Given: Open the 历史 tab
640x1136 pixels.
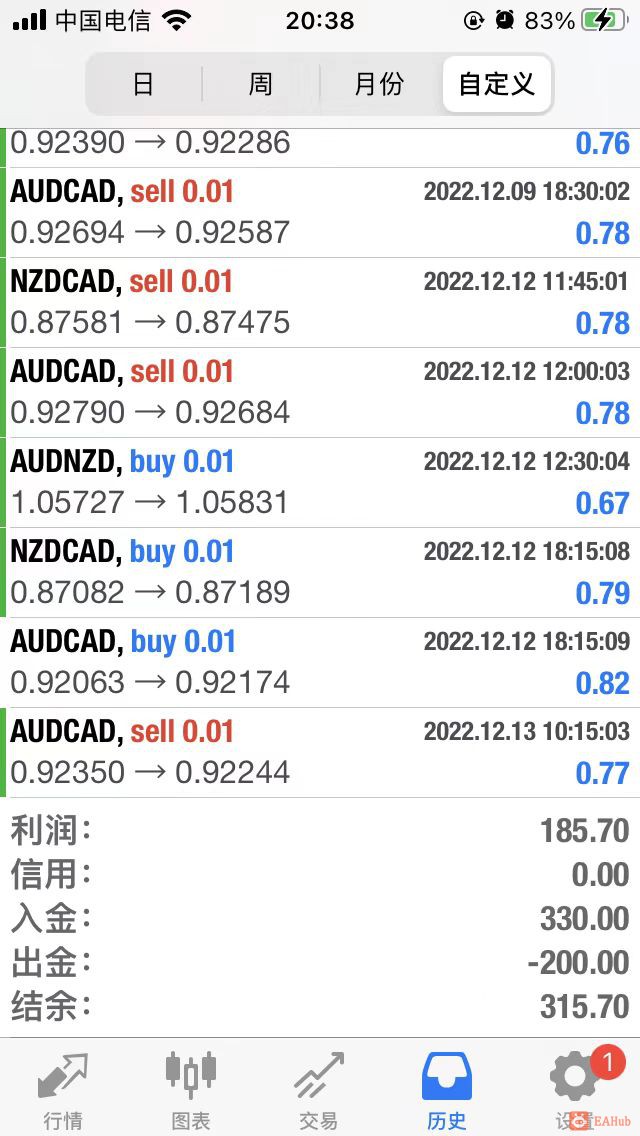Looking at the screenshot, I should [x=446, y=1088].
